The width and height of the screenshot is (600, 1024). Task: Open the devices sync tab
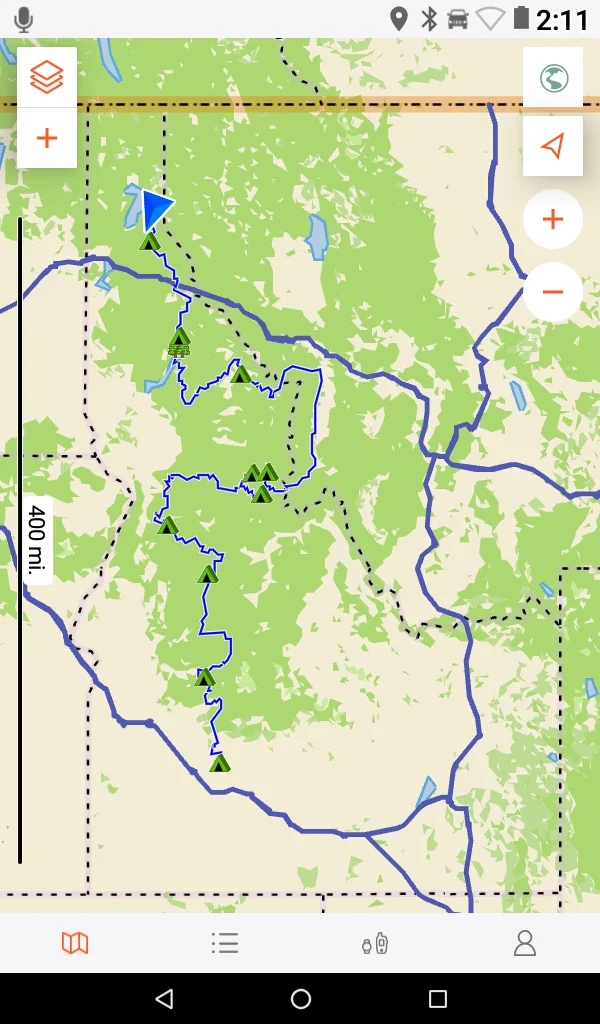click(375, 943)
